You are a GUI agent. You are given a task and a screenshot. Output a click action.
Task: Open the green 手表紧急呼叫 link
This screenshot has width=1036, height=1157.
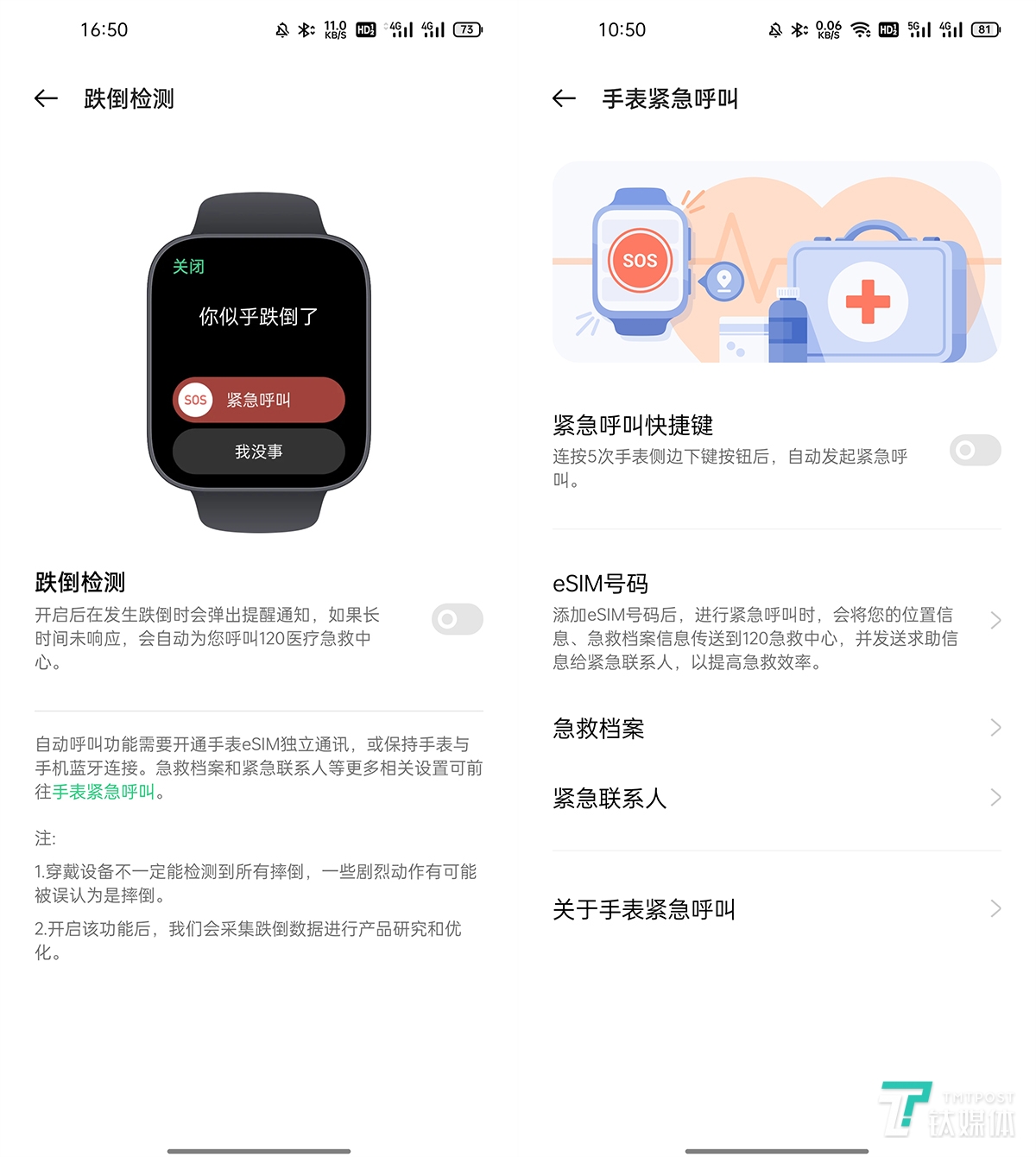tap(104, 792)
